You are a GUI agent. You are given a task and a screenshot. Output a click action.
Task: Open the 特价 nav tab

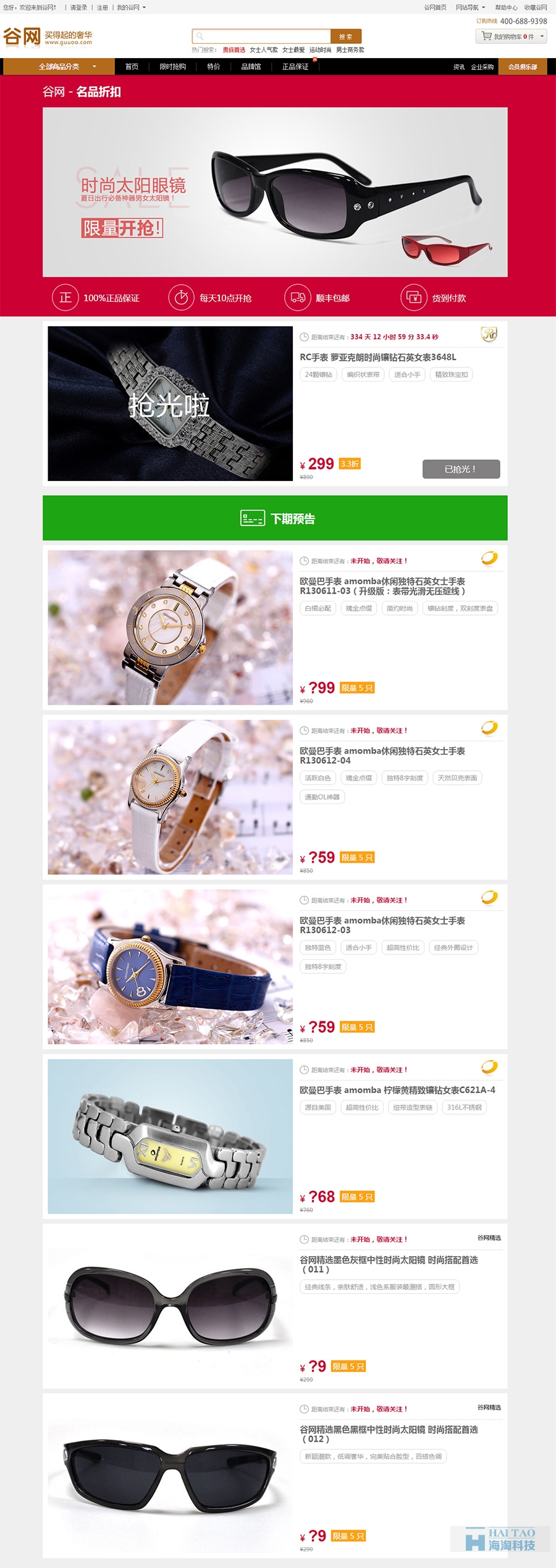click(x=213, y=67)
